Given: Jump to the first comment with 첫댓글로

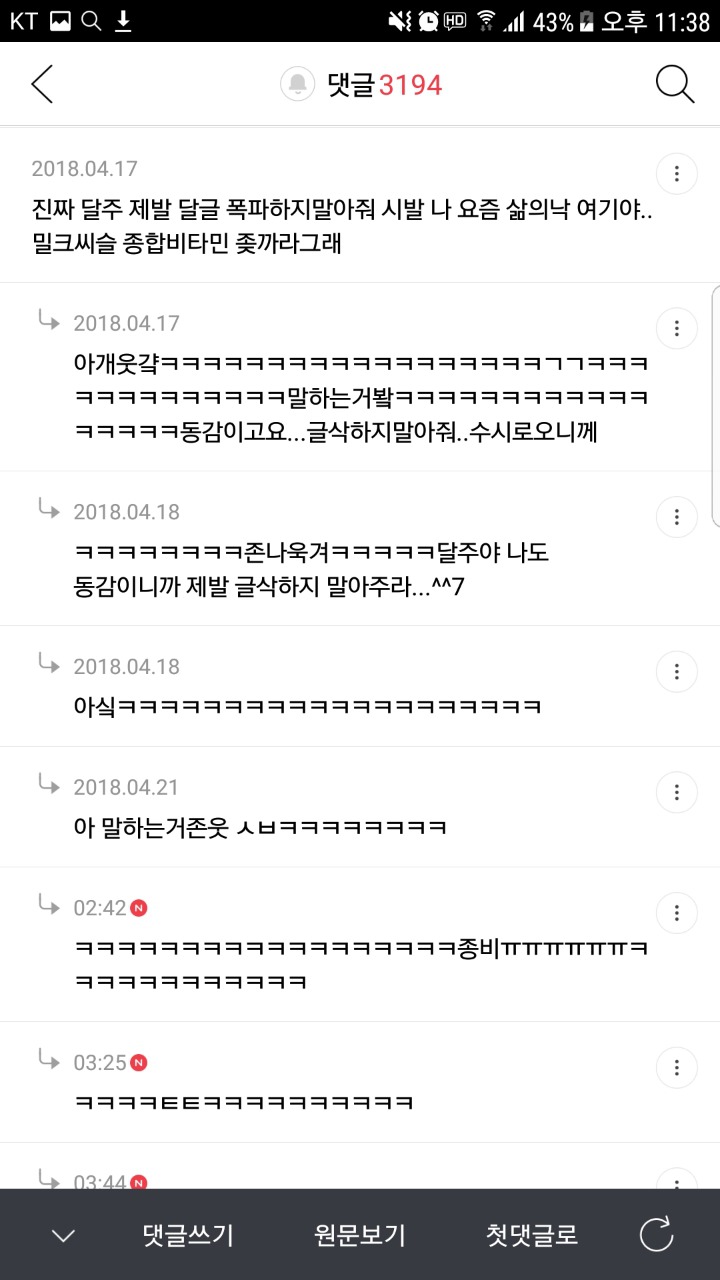Looking at the screenshot, I should point(532,1235).
